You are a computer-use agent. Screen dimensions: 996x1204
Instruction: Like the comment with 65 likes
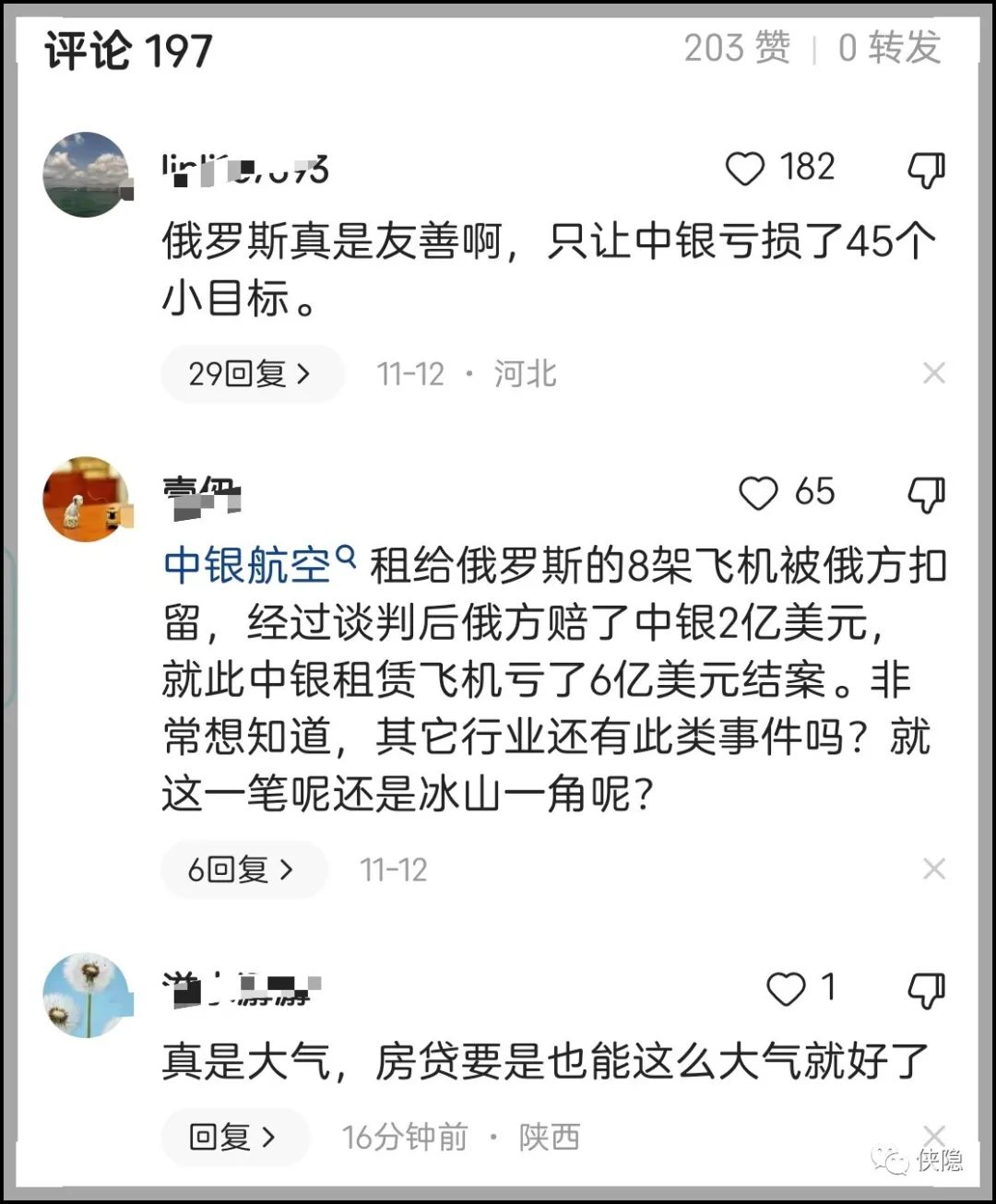point(758,493)
